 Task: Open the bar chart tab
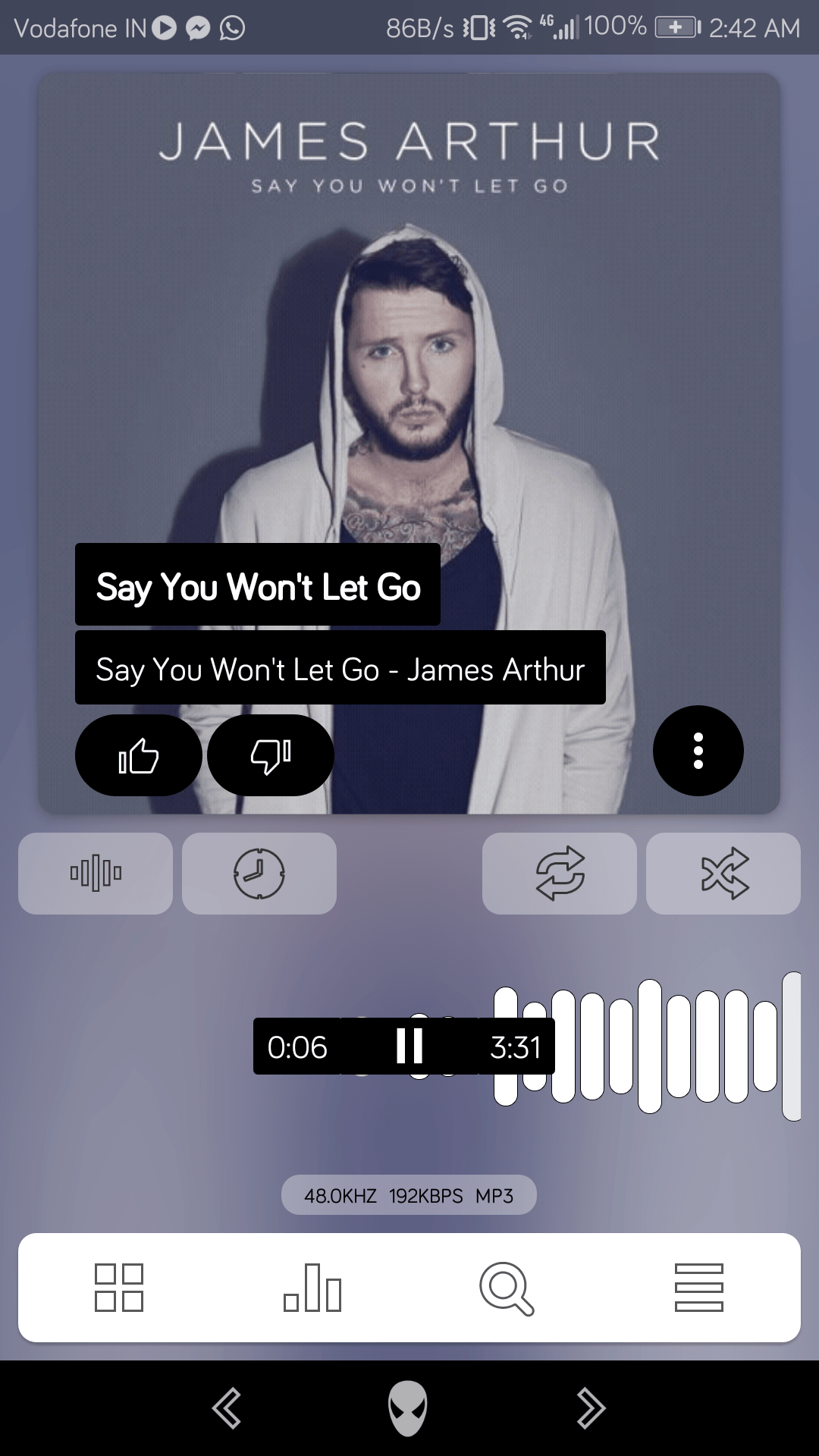[312, 1288]
